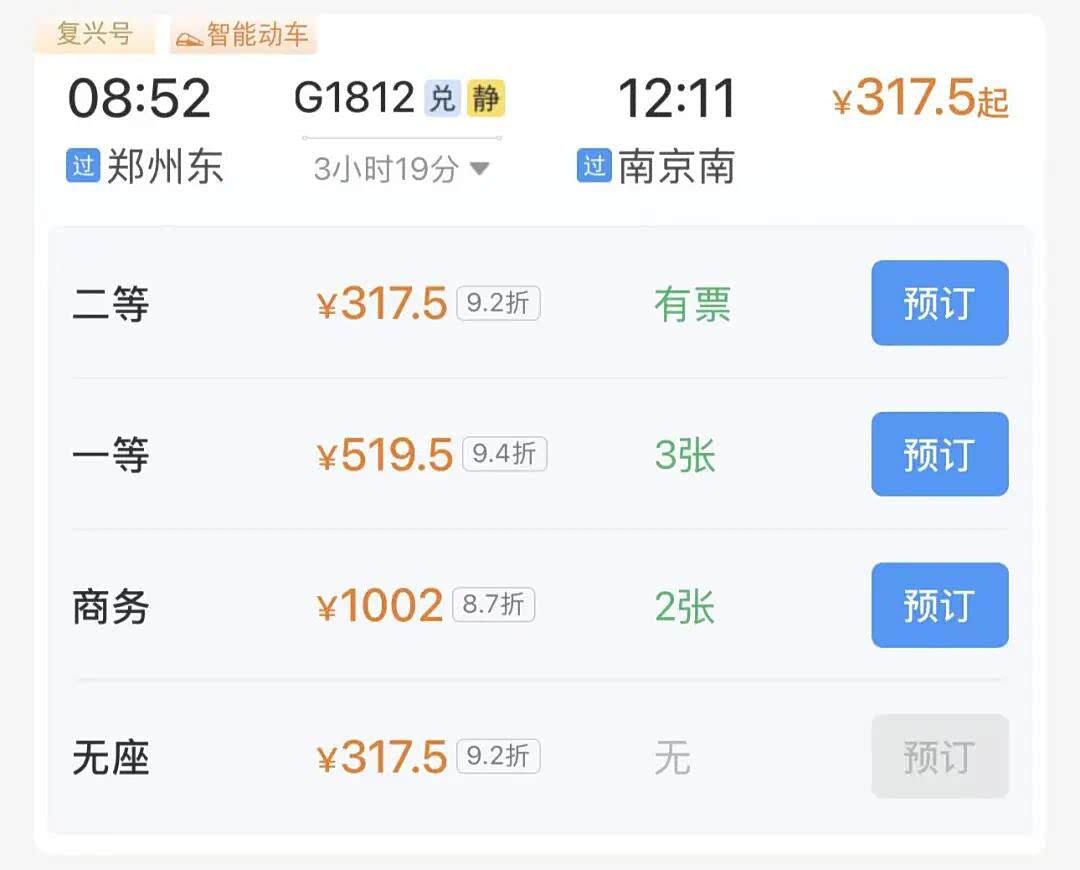Book the 二等 seat ticket
This screenshot has height=870, width=1080.
[x=939, y=302]
